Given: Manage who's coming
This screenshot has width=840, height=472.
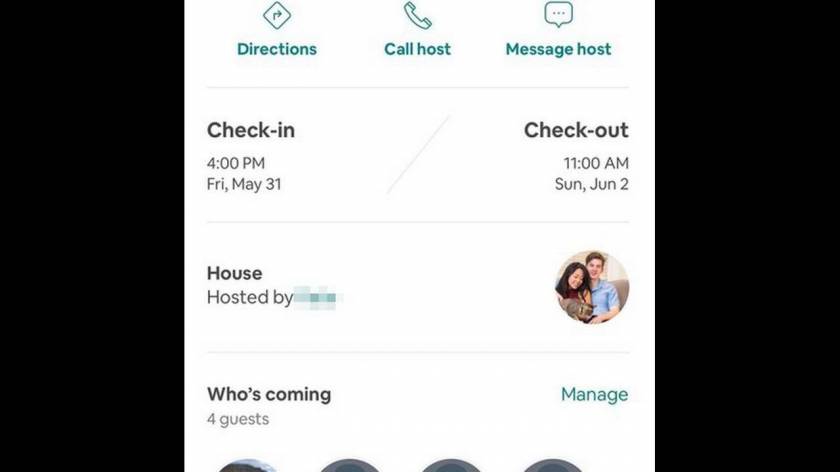Looking at the screenshot, I should 594,394.
